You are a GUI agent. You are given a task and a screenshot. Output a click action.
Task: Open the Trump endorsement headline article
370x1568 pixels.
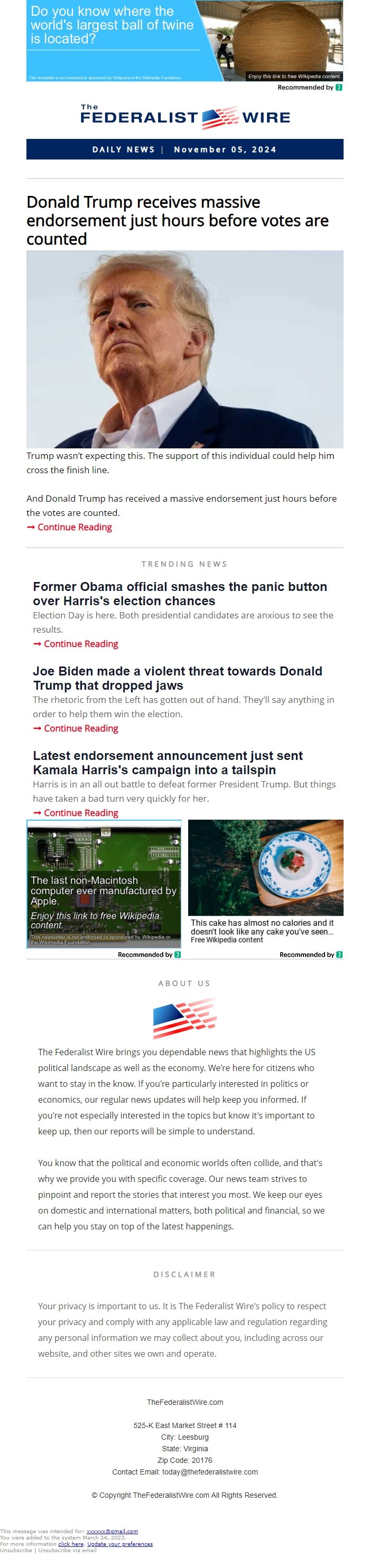tap(177, 220)
